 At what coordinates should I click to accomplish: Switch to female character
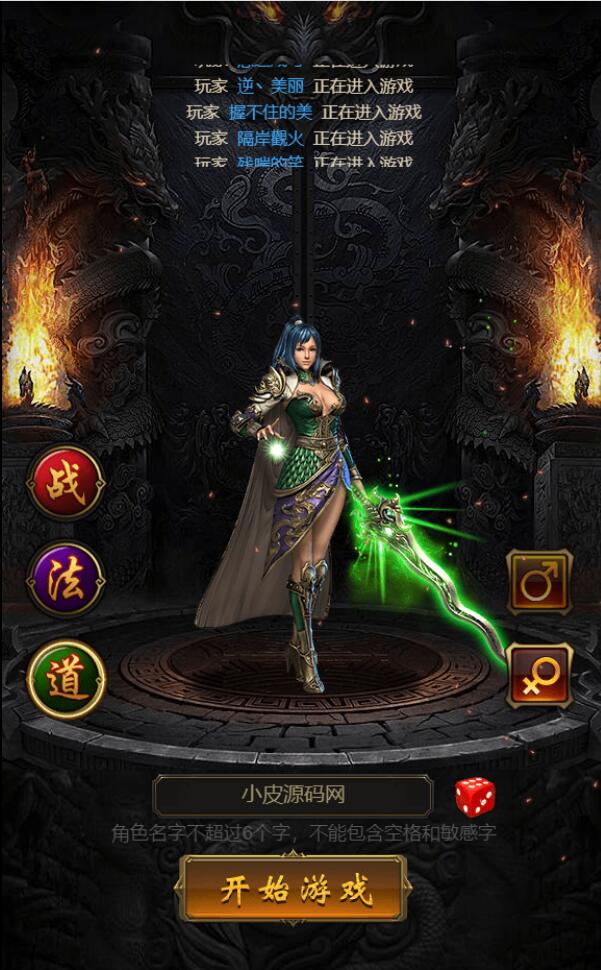click(x=540, y=676)
